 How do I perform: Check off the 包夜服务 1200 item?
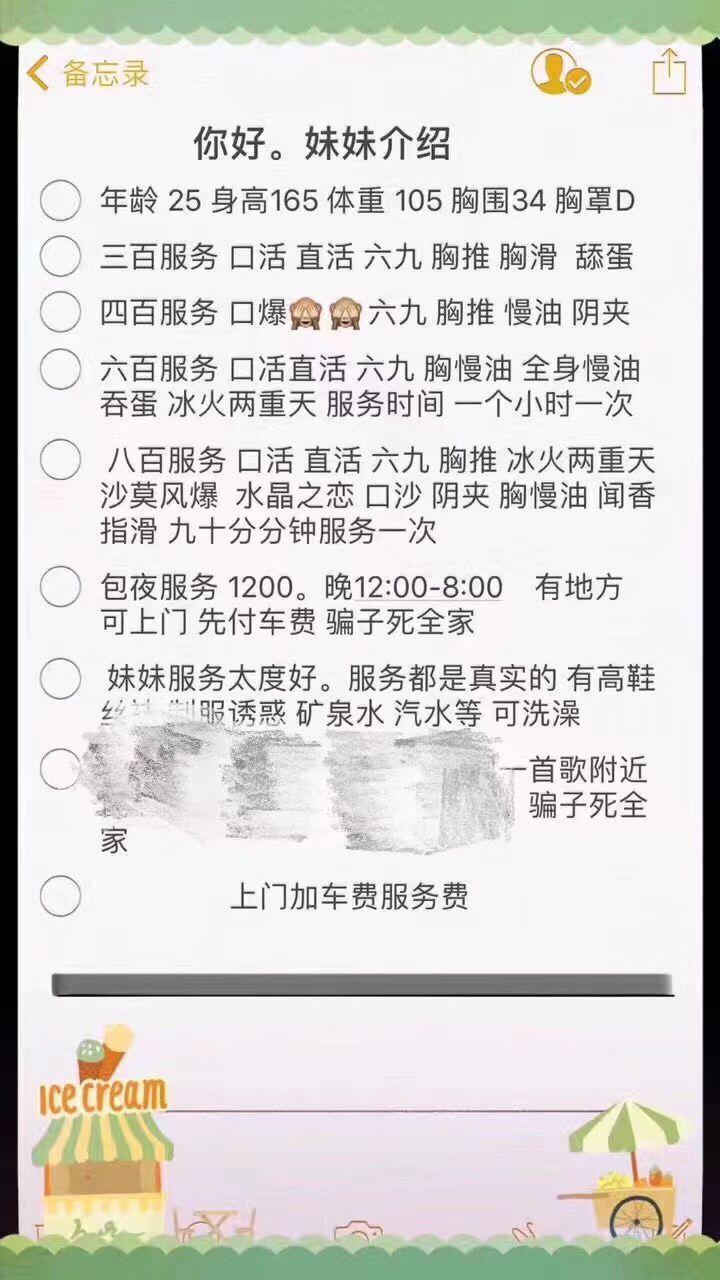click(60, 587)
